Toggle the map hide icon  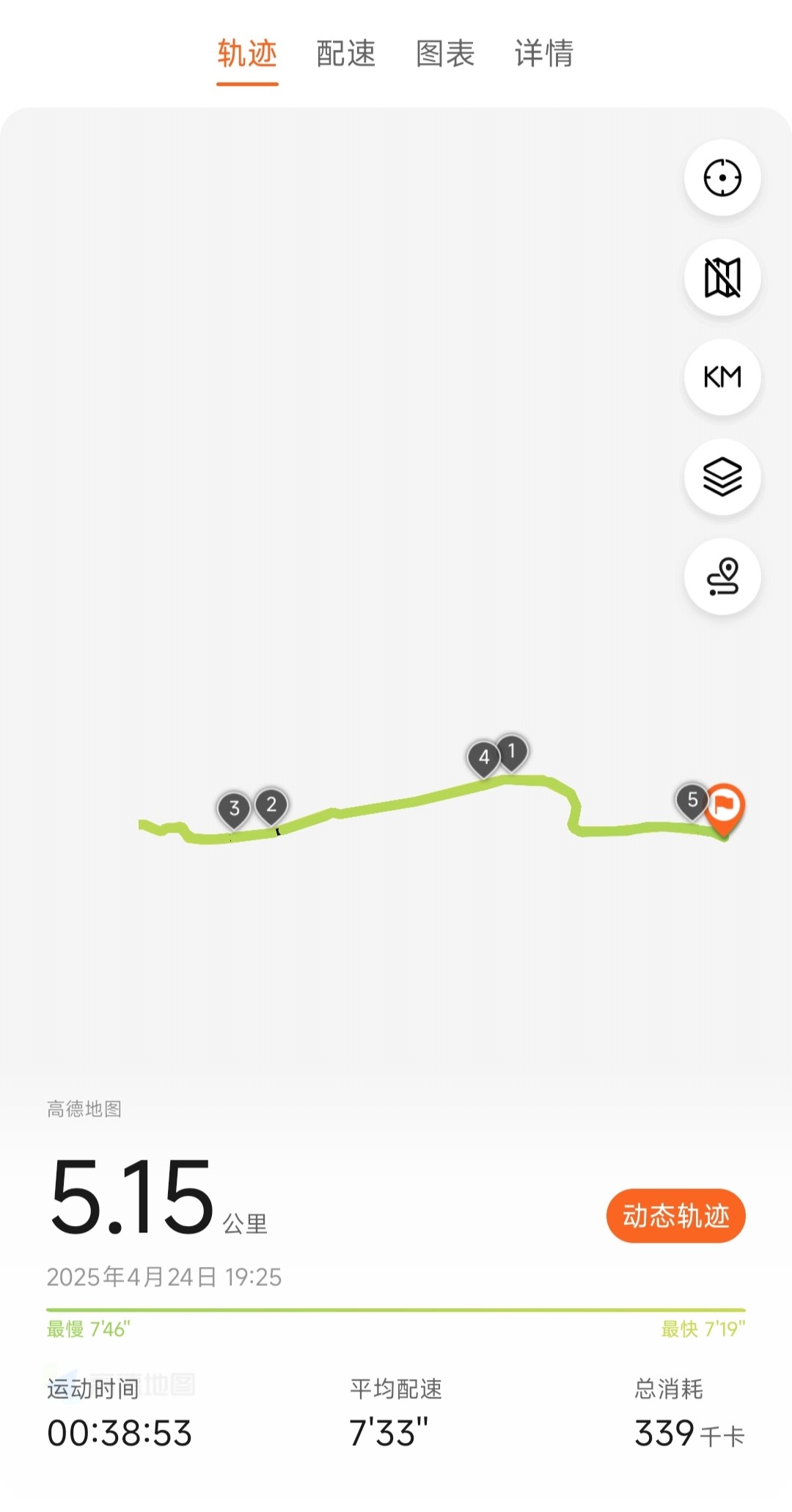click(x=722, y=277)
